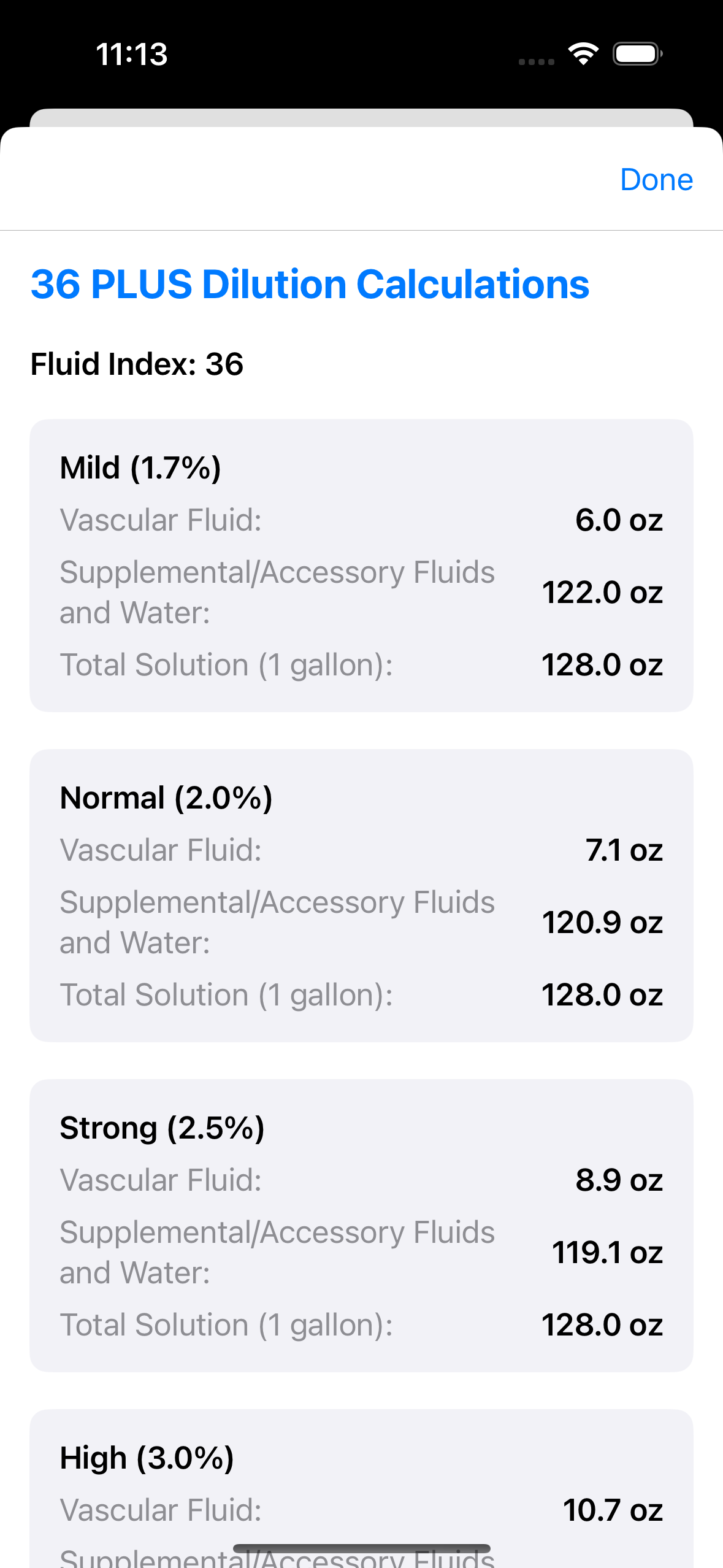Select the Normal (2.0%) card header
Screen dimensions: 723x1568
click(166, 797)
